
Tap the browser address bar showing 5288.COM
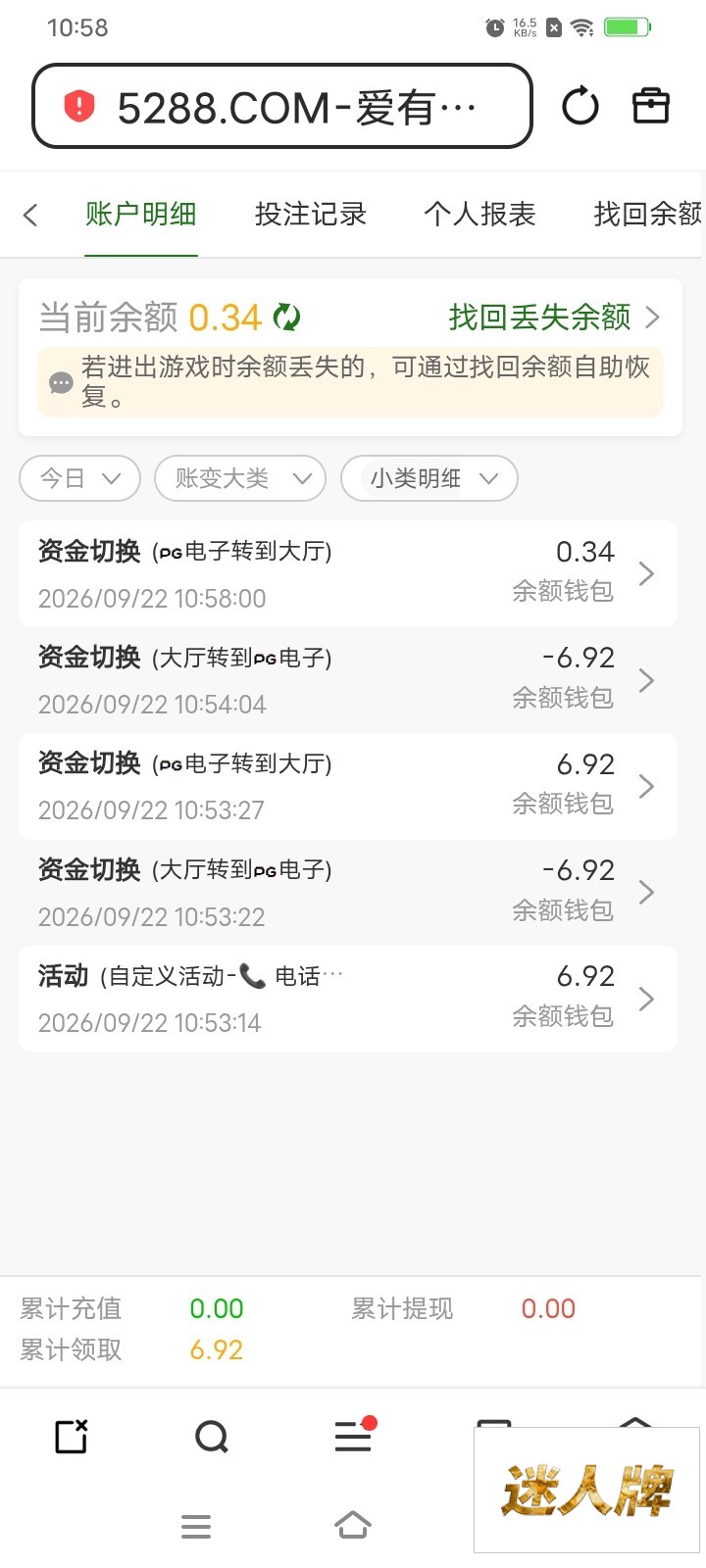point(282,107)
